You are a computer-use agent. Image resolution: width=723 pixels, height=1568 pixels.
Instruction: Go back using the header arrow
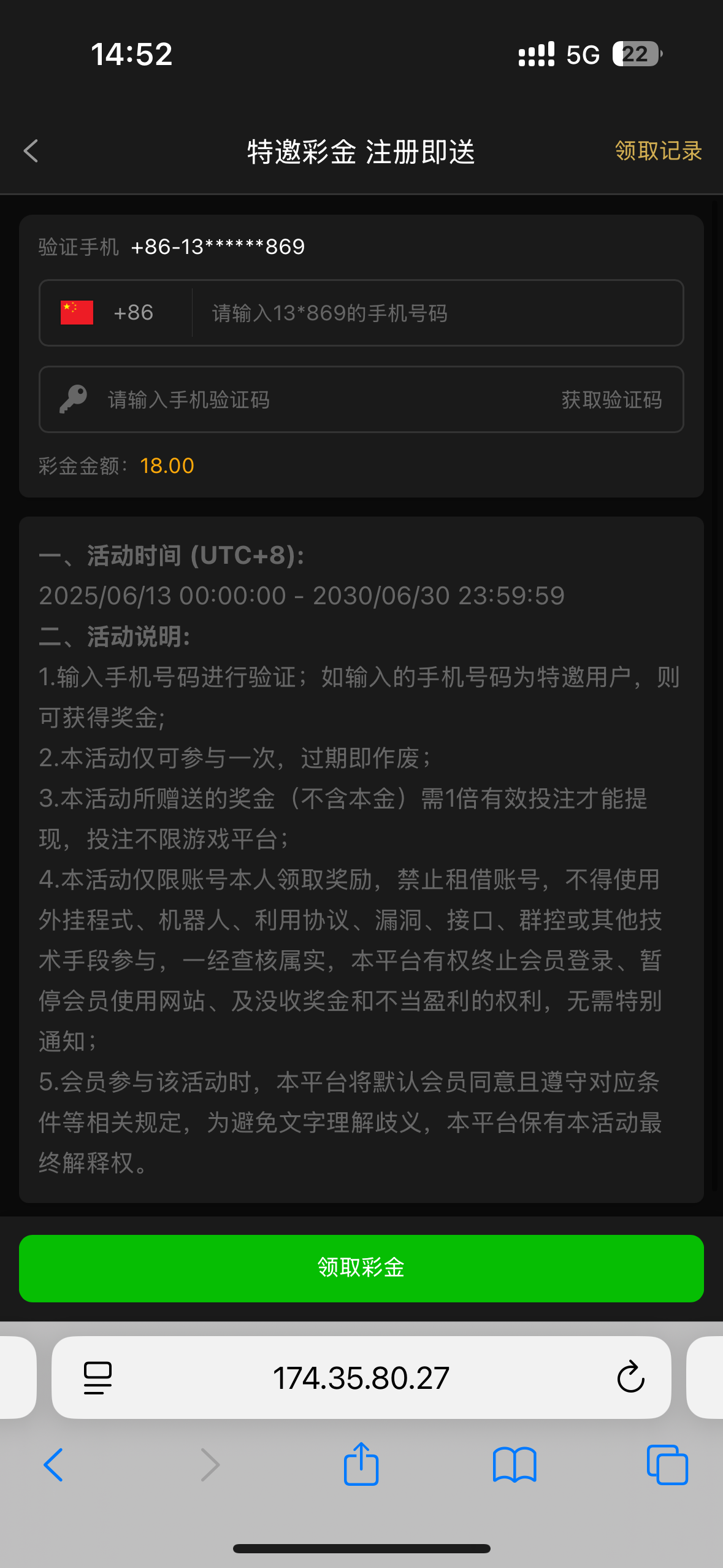click(x=31, y=151)
